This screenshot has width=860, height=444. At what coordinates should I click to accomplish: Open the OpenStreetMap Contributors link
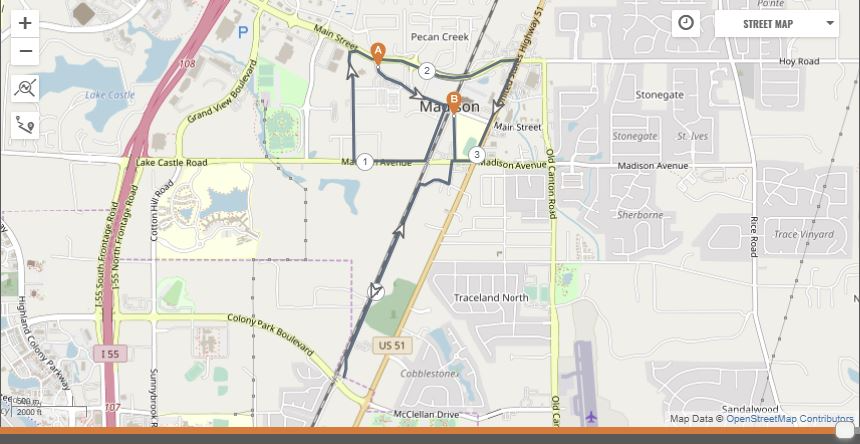click(x=789, y=419)
